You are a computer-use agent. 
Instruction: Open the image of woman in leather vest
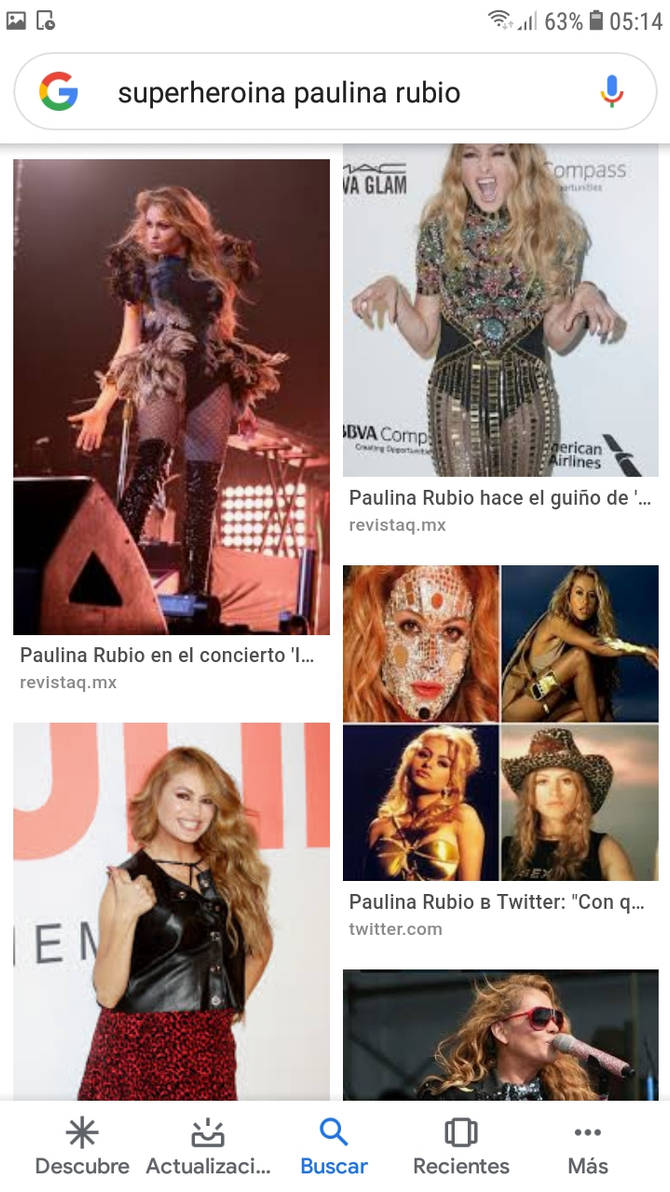pos(171,910)
